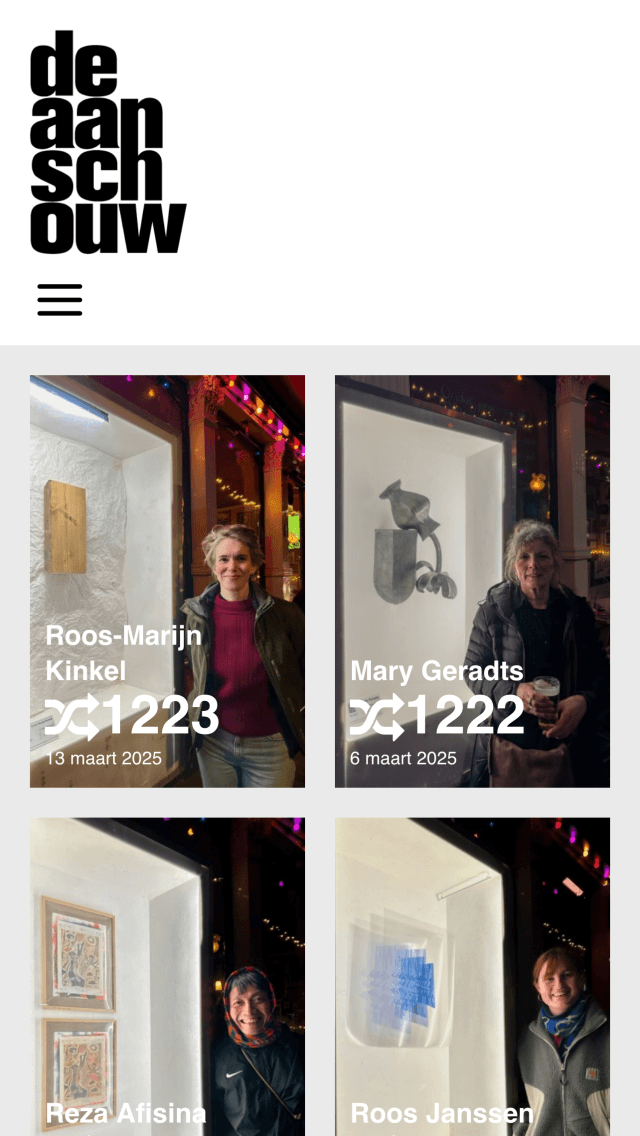The image size is (640, 1136).
Task: View the Reza Afisina exhibition card
Action: point(167,976)
